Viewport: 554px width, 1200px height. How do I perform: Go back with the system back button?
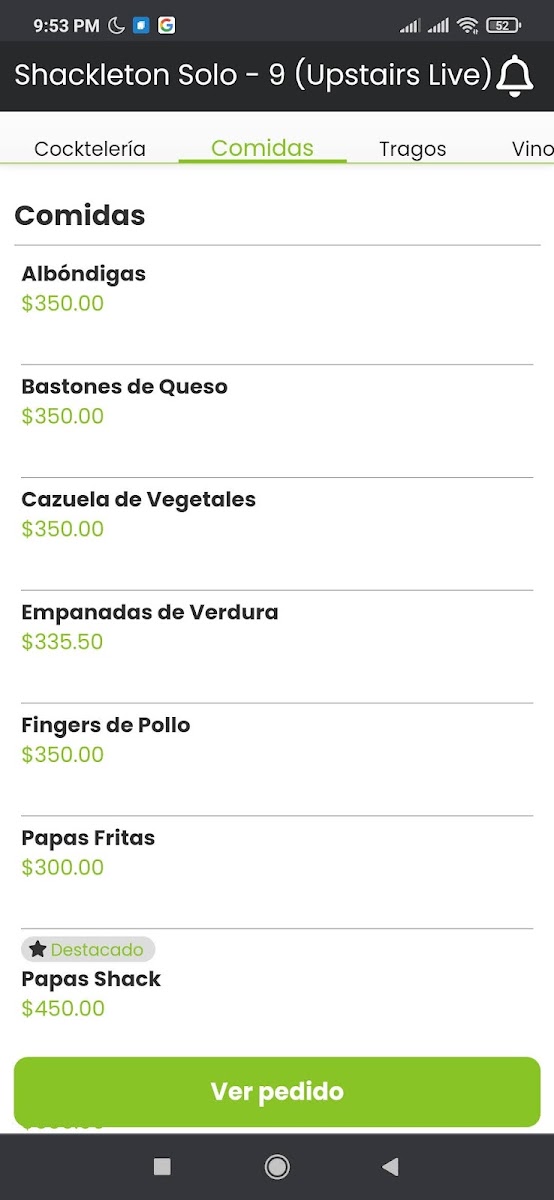click(391, 1166)
